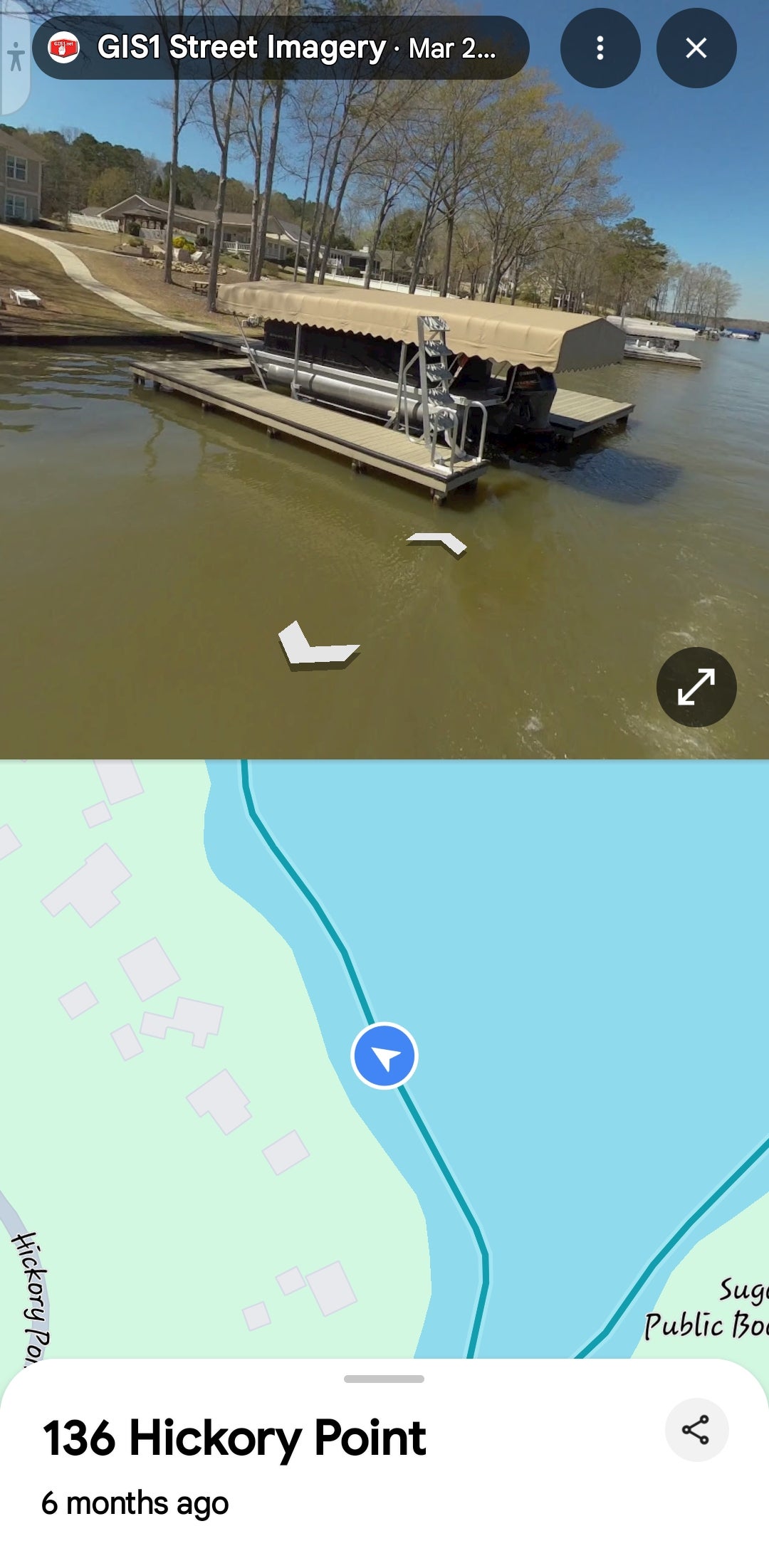Tap the accessibility figure icon
Screen dimensions: 769x1568
15,57
